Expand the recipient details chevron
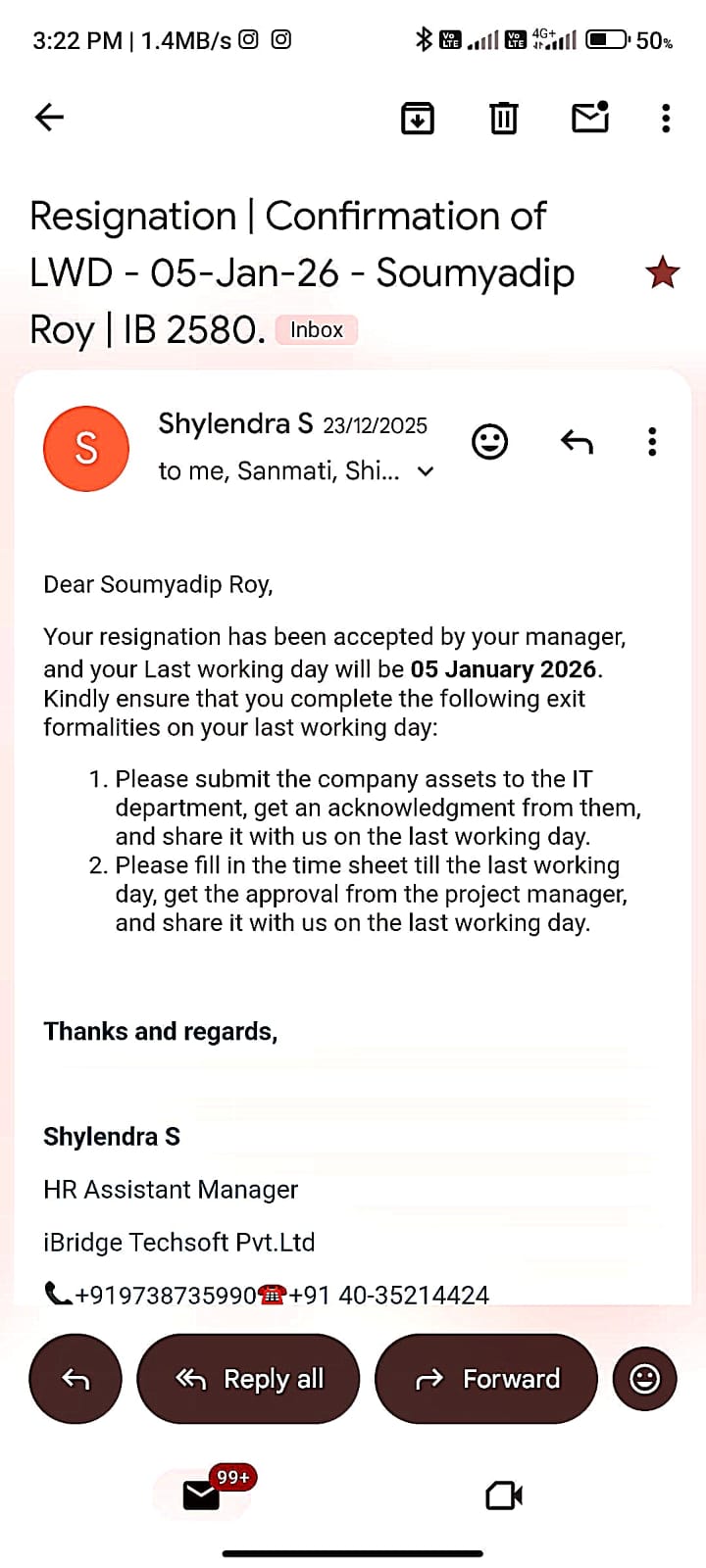 (426, 471)
